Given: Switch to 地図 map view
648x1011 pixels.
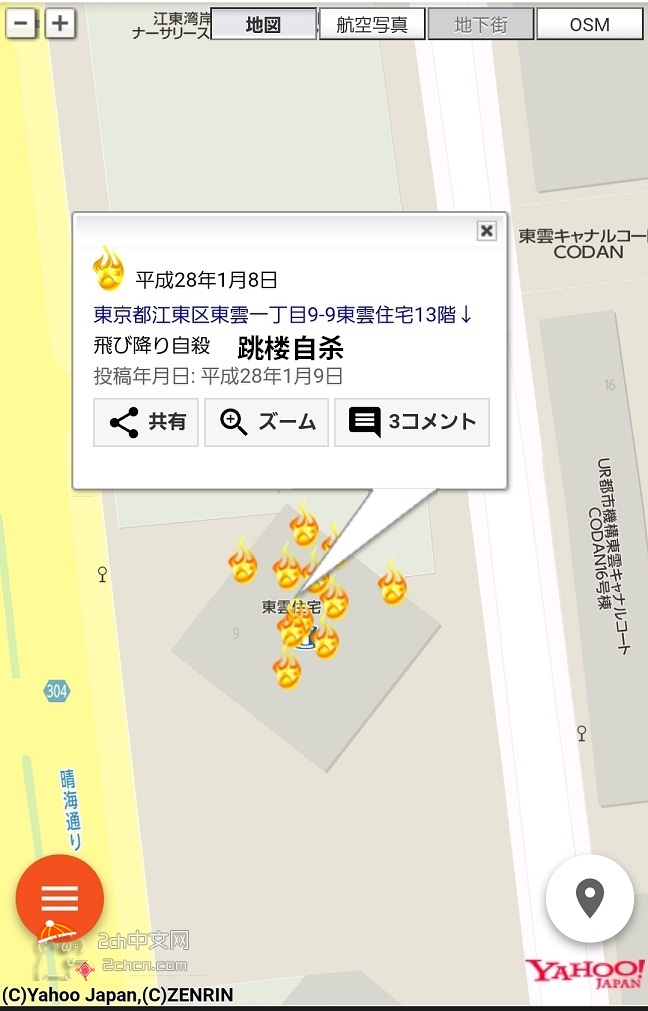Looking at the screenshot, I should point(264,24).
